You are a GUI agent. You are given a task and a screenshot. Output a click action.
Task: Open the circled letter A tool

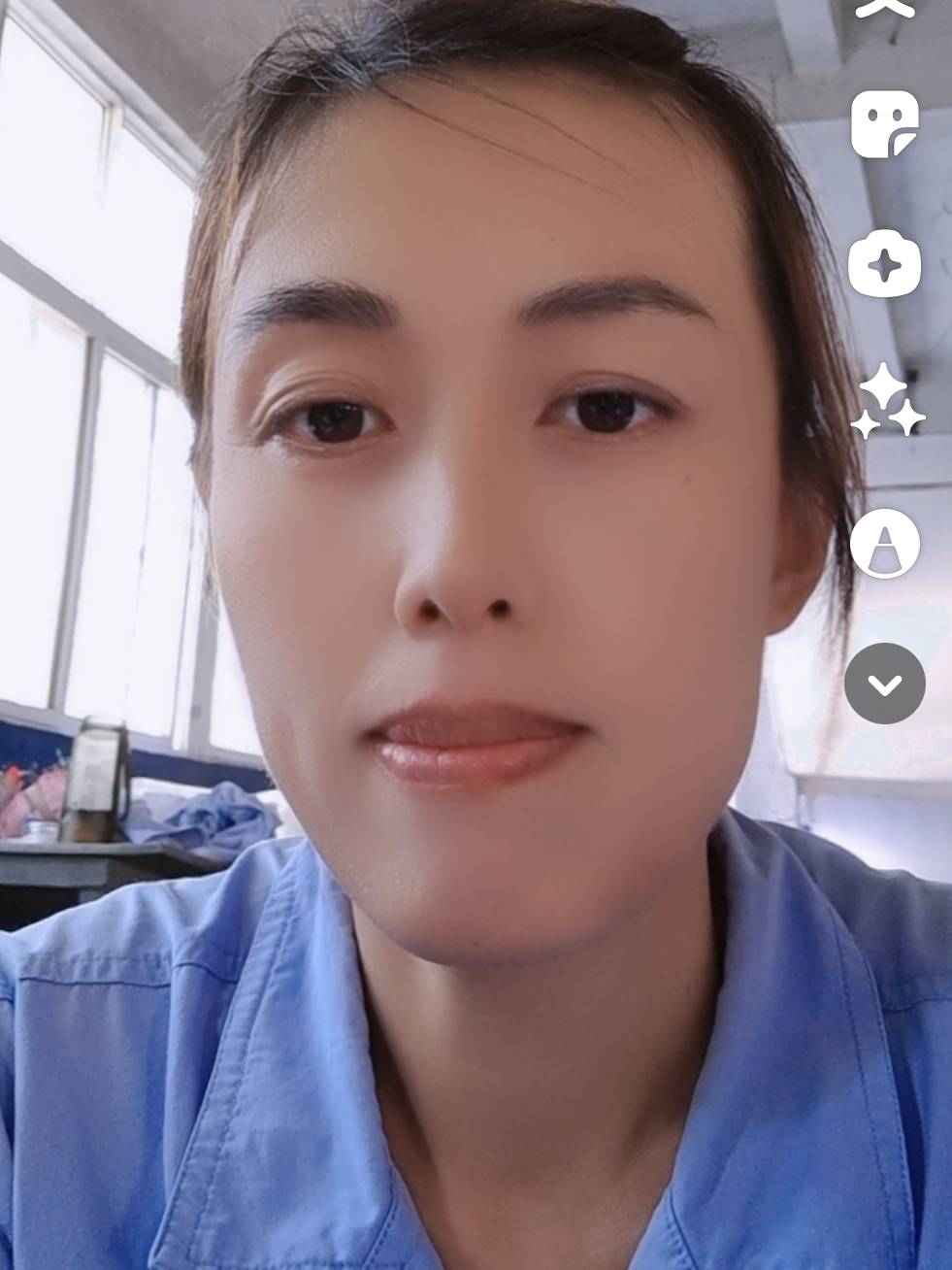click(884, 544)
